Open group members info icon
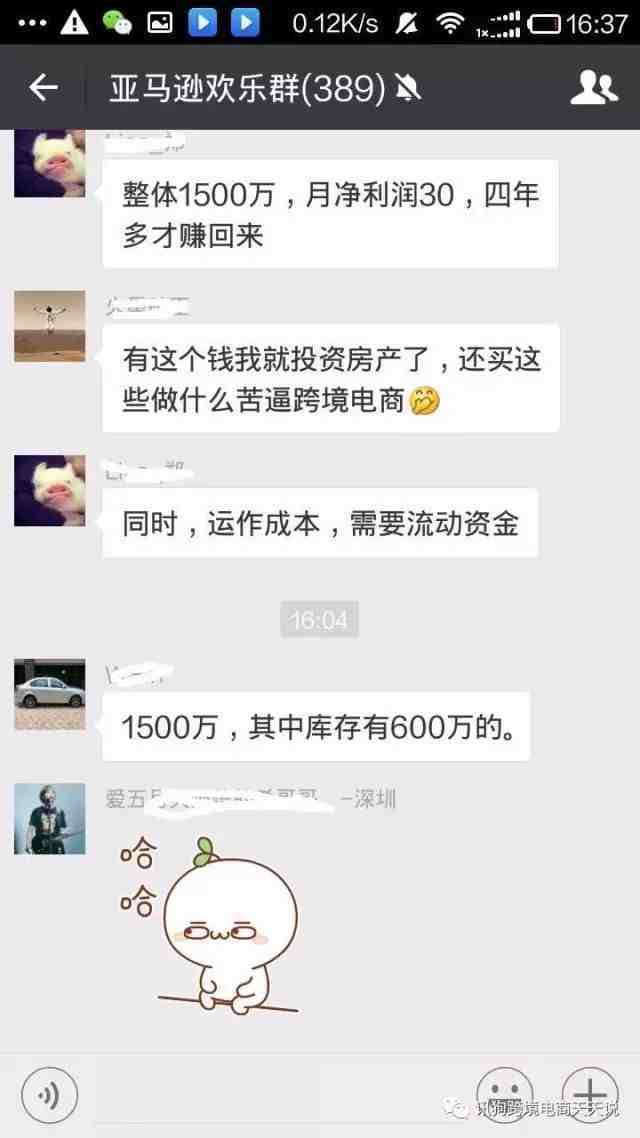Screen dimensions: 640x1138 tap(593, 88)
